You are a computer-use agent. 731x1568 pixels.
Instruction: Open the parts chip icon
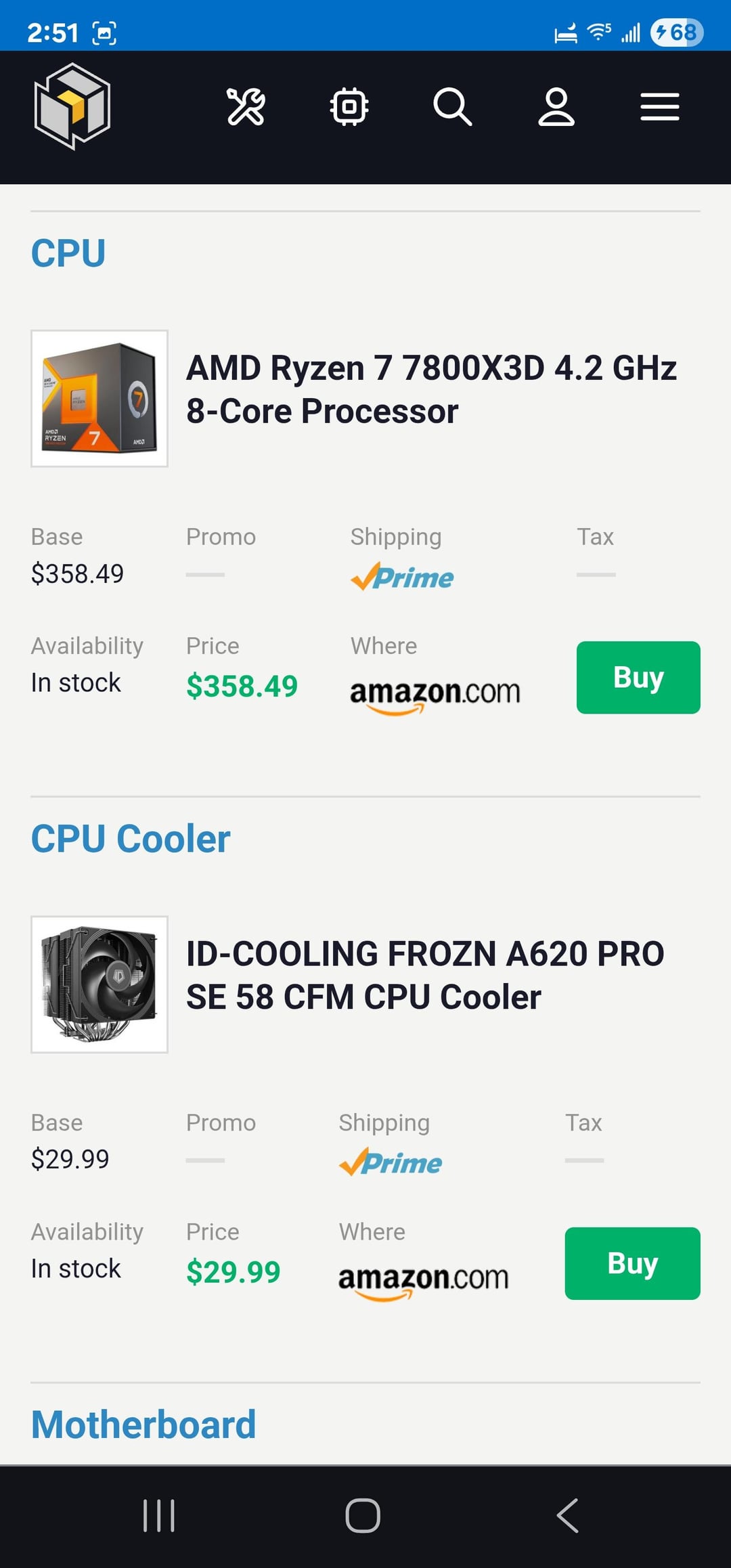[349, 107]
